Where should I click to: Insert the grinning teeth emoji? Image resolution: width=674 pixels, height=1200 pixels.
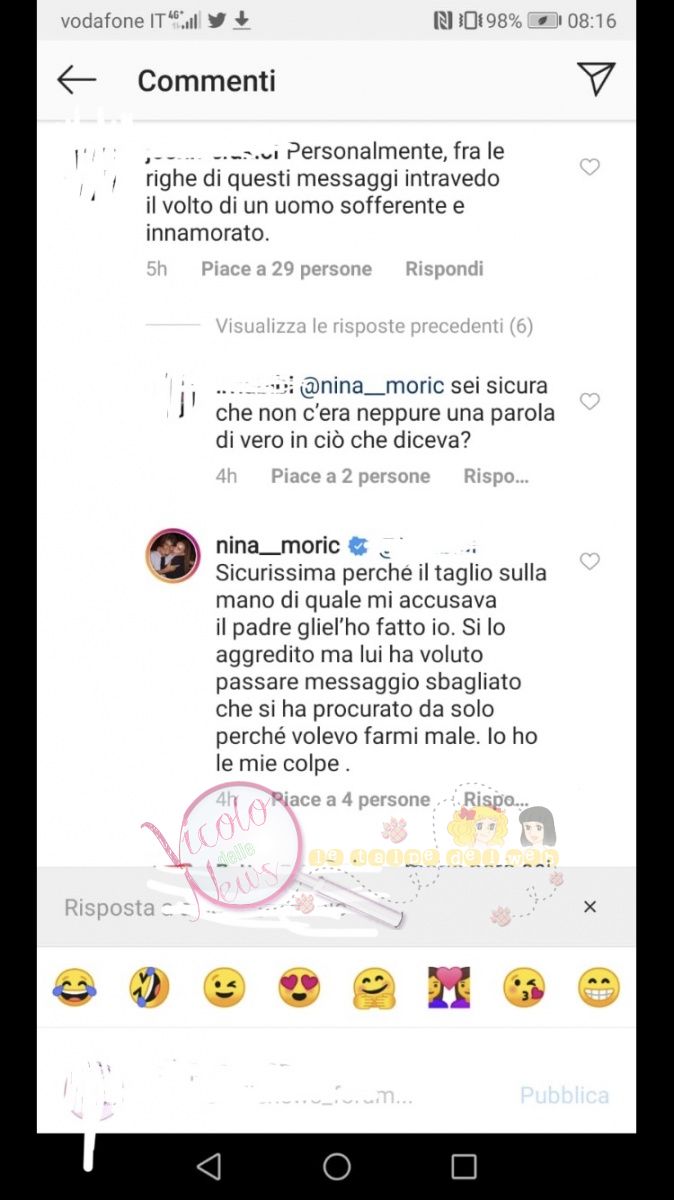tap(599, 989)
